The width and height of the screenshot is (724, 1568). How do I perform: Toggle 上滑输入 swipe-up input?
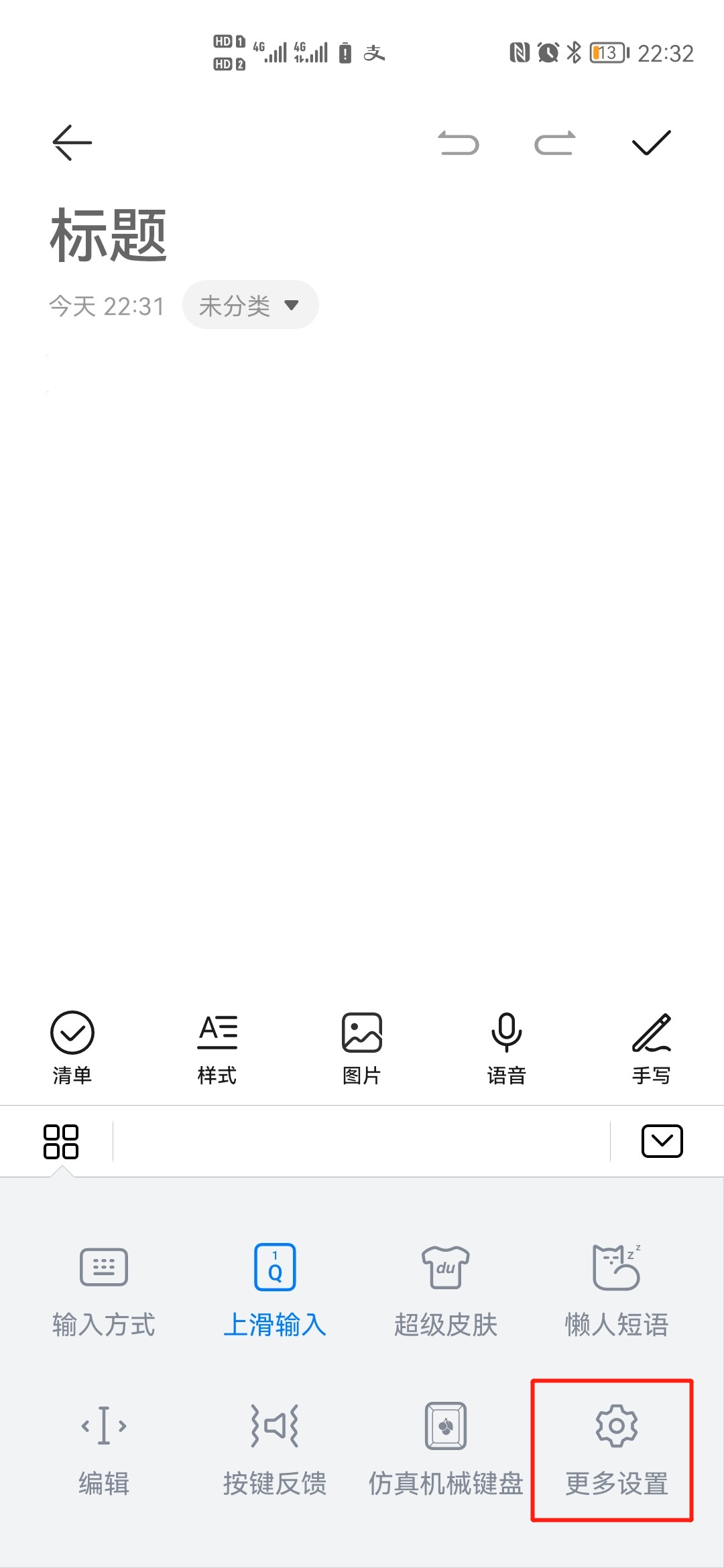coord(275,1291)
